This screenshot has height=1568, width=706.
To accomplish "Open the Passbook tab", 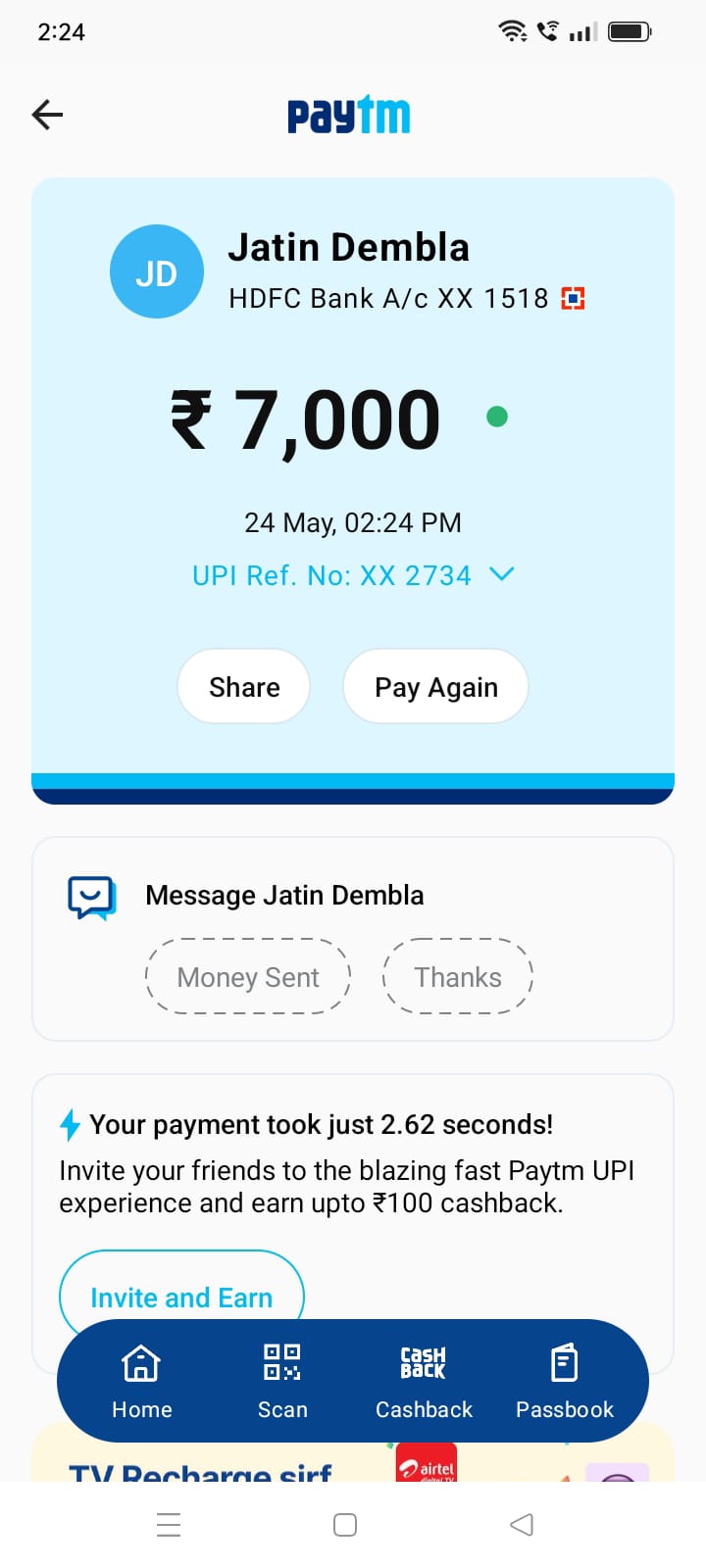I will pyautogui.click(x=565, y=1381).
